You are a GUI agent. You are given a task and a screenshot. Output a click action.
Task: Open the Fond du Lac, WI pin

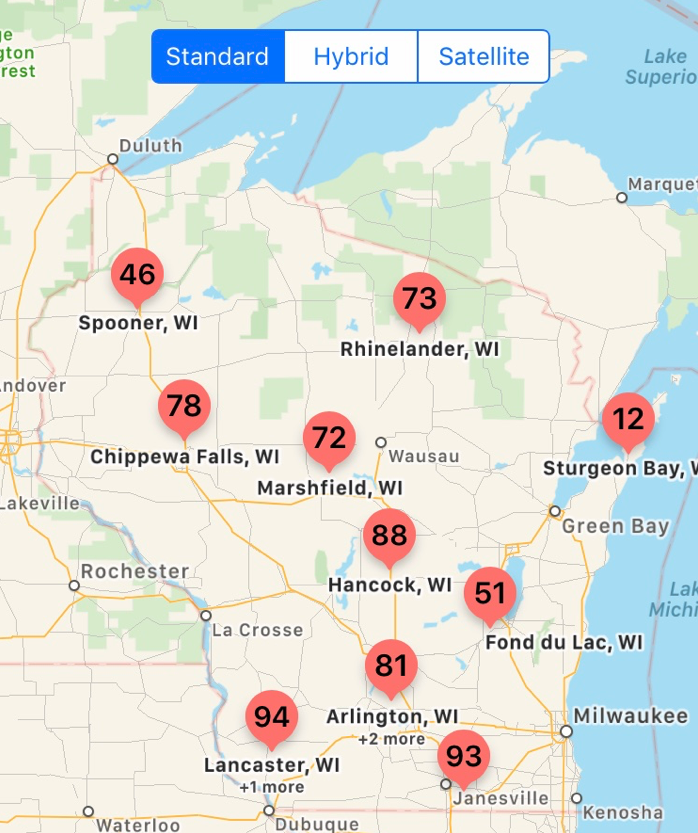pyautogui.click(x=490, y=594)
